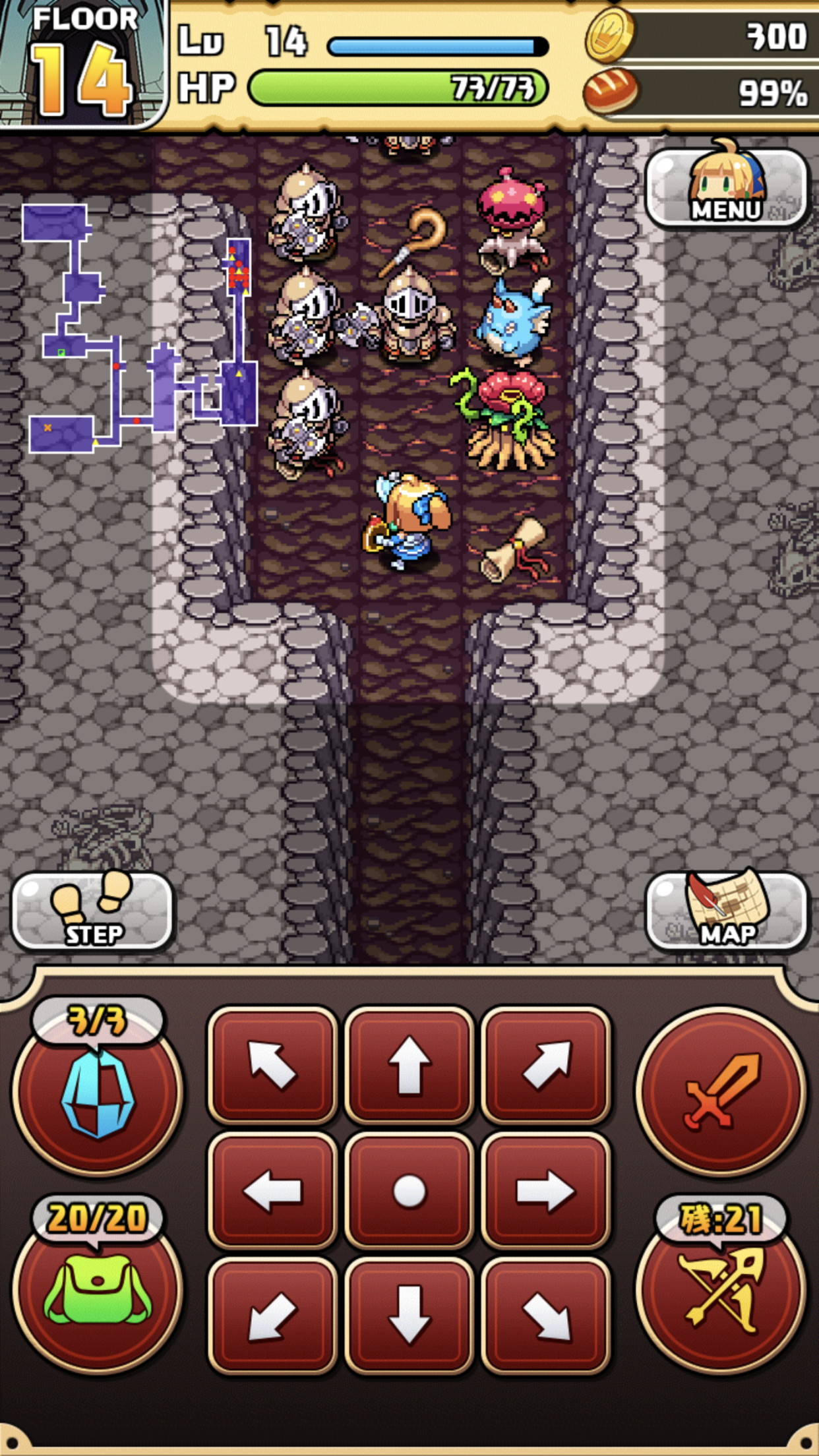The width and height of the screenshot is (819, 1456).
Task: Tap the STEP footprints button
Action: tap(92, 913)
